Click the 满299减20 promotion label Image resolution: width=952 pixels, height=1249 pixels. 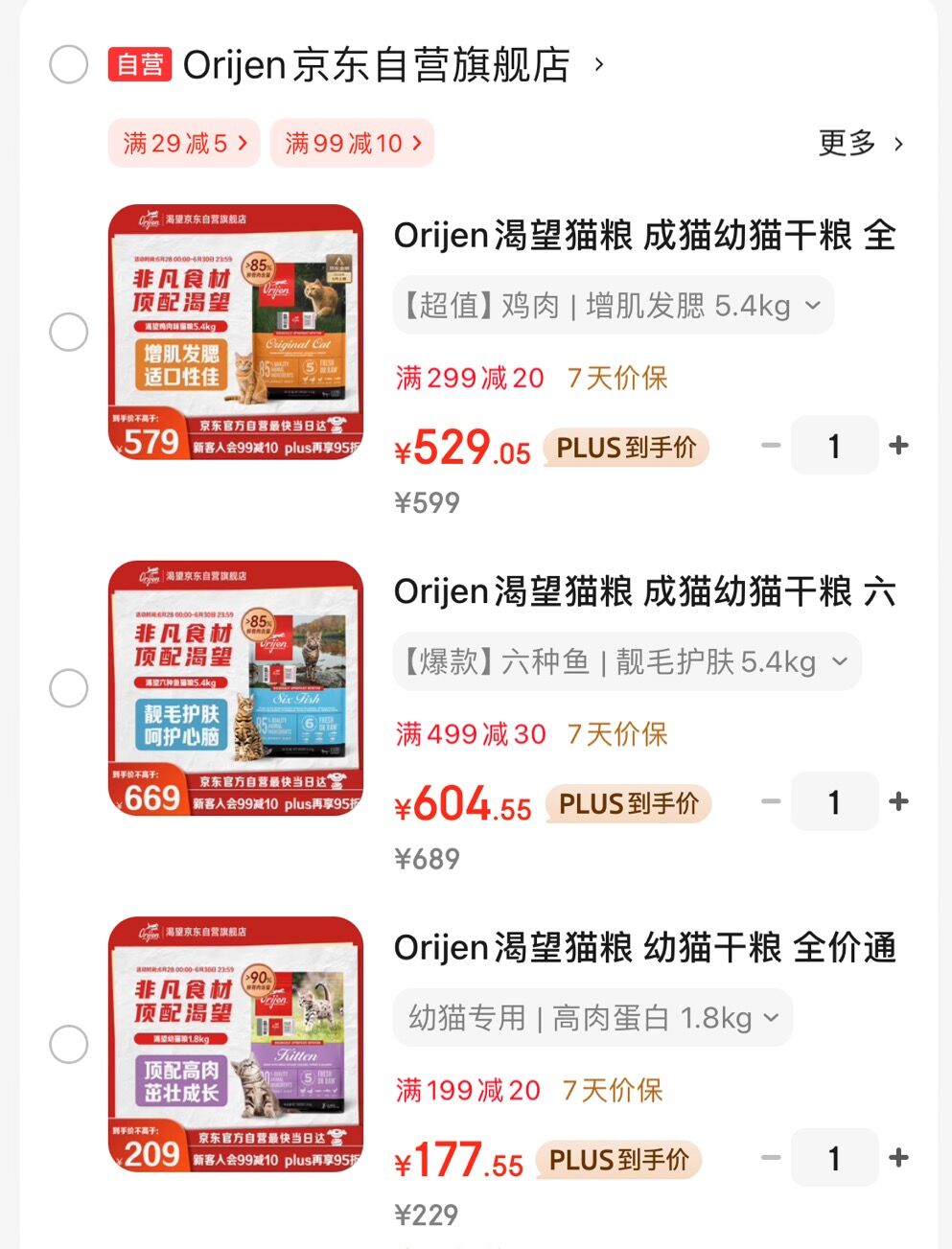(469, 379)
